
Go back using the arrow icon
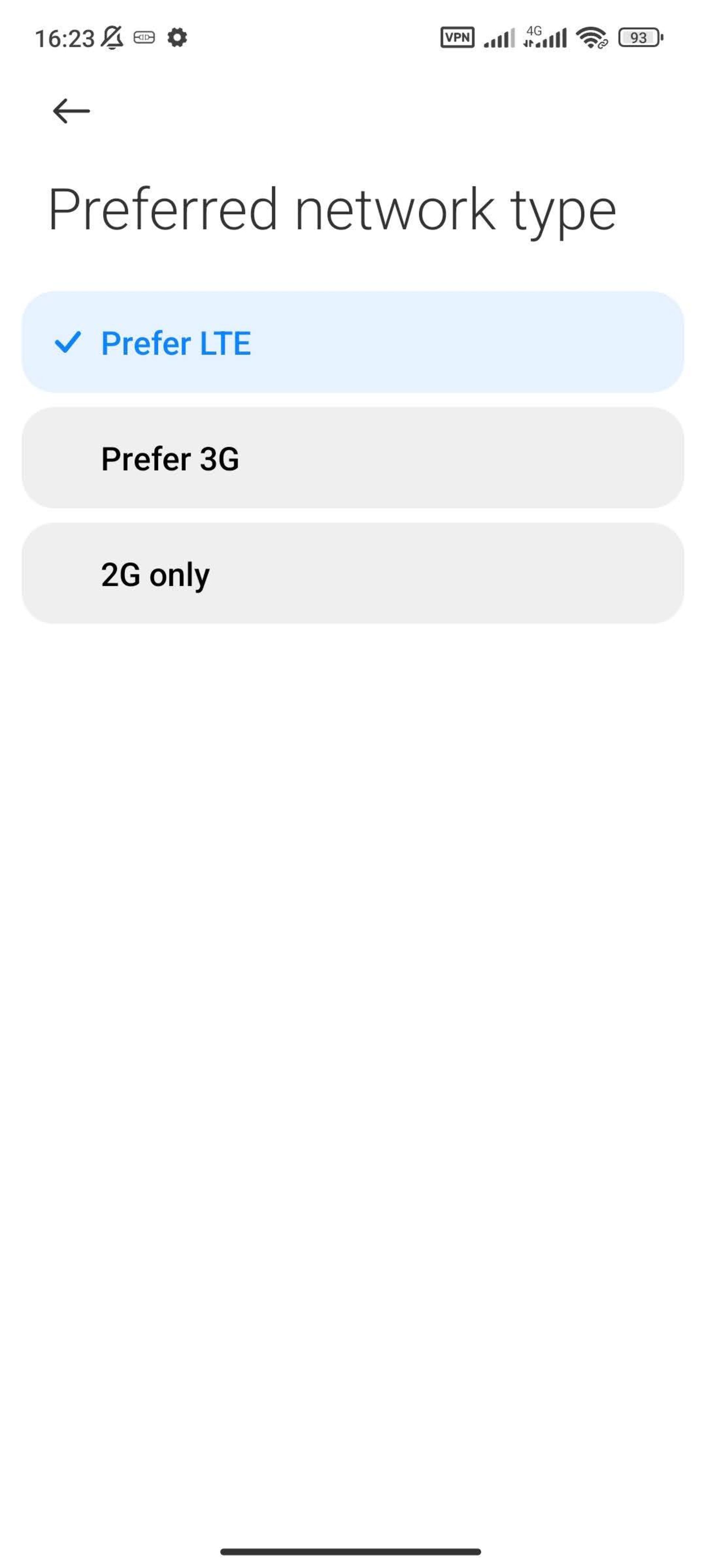(71, 111)
